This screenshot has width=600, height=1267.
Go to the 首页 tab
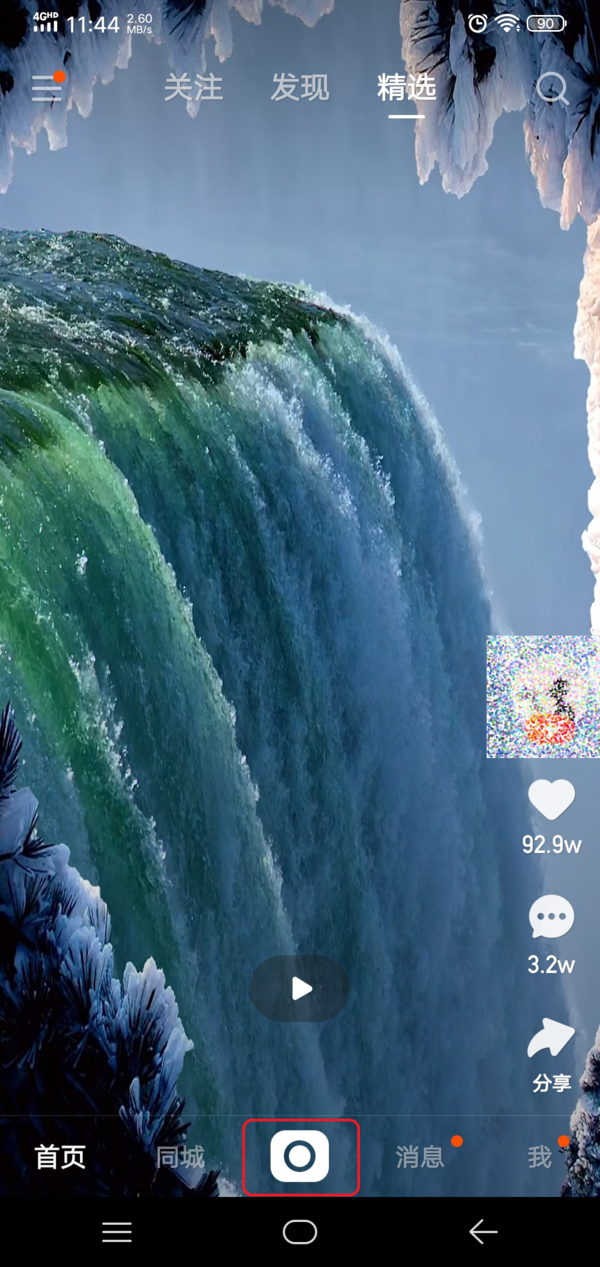coord(61,1157)
